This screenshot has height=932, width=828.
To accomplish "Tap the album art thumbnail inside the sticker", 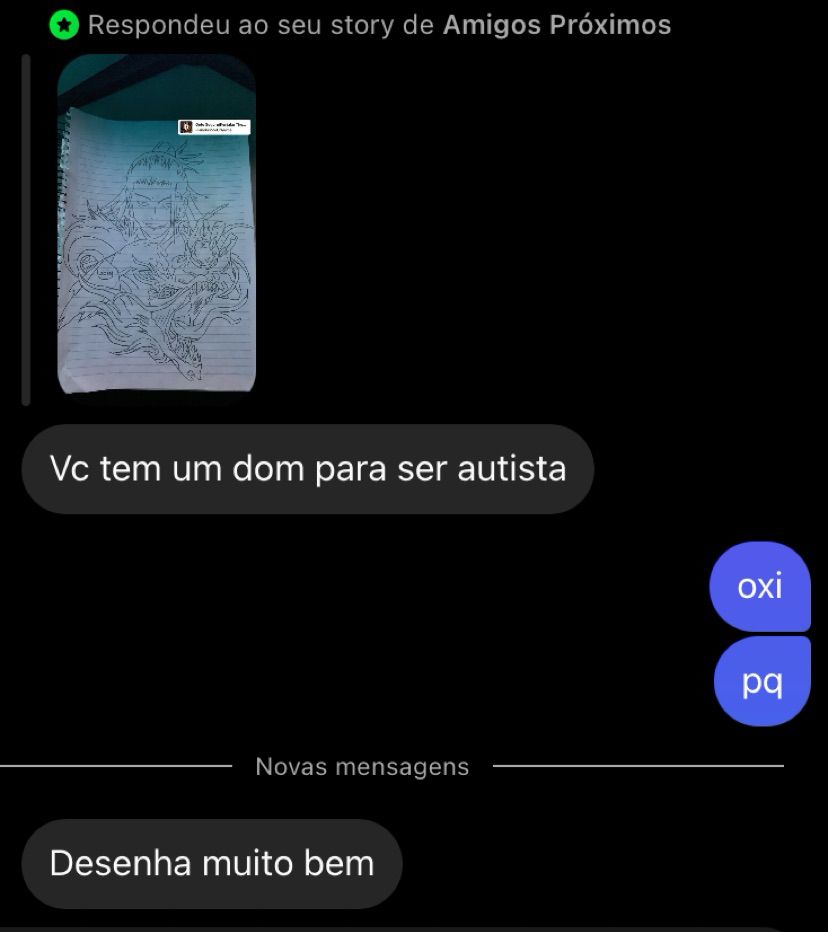I will click(187, 126).
